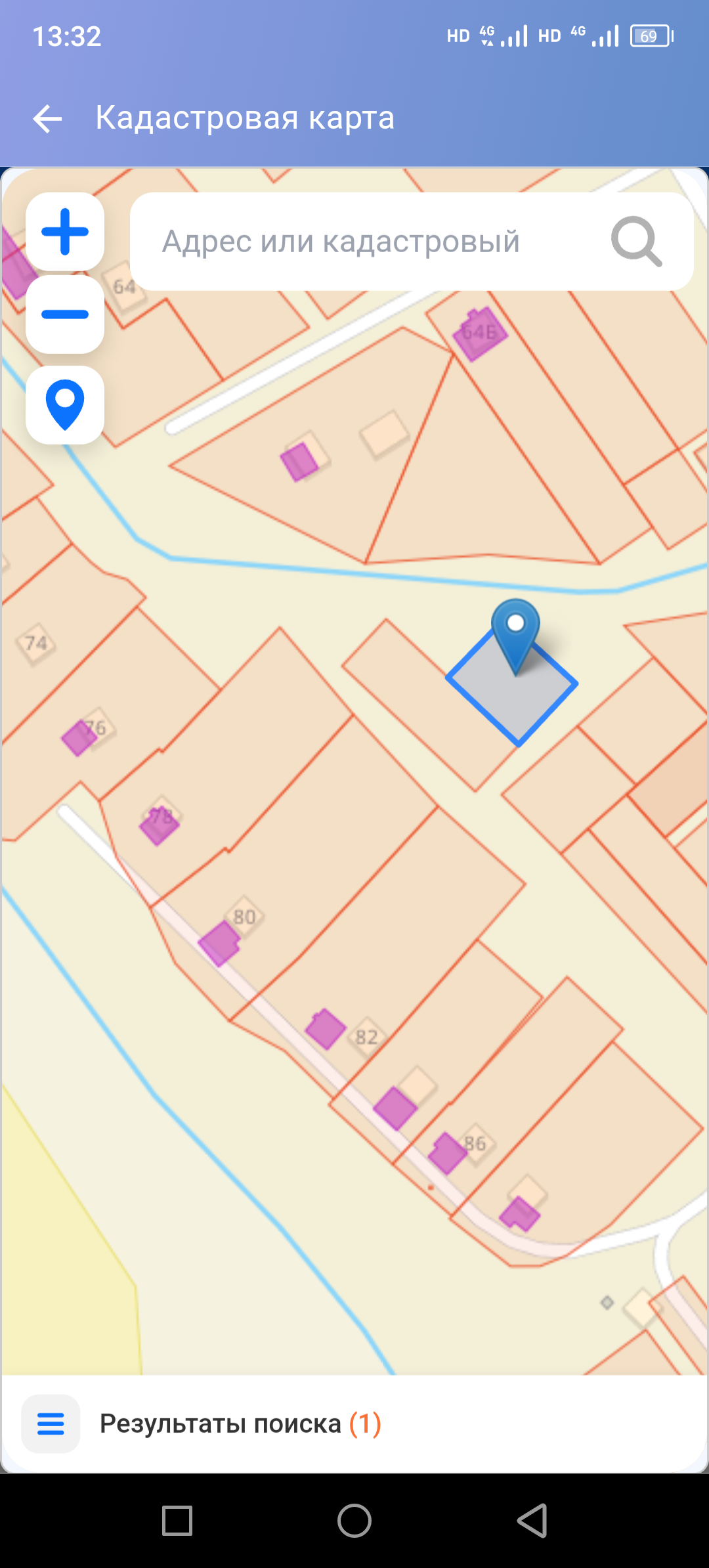Zoom in the map with plus button
The image size is (709, 1568).
(65, 232)
